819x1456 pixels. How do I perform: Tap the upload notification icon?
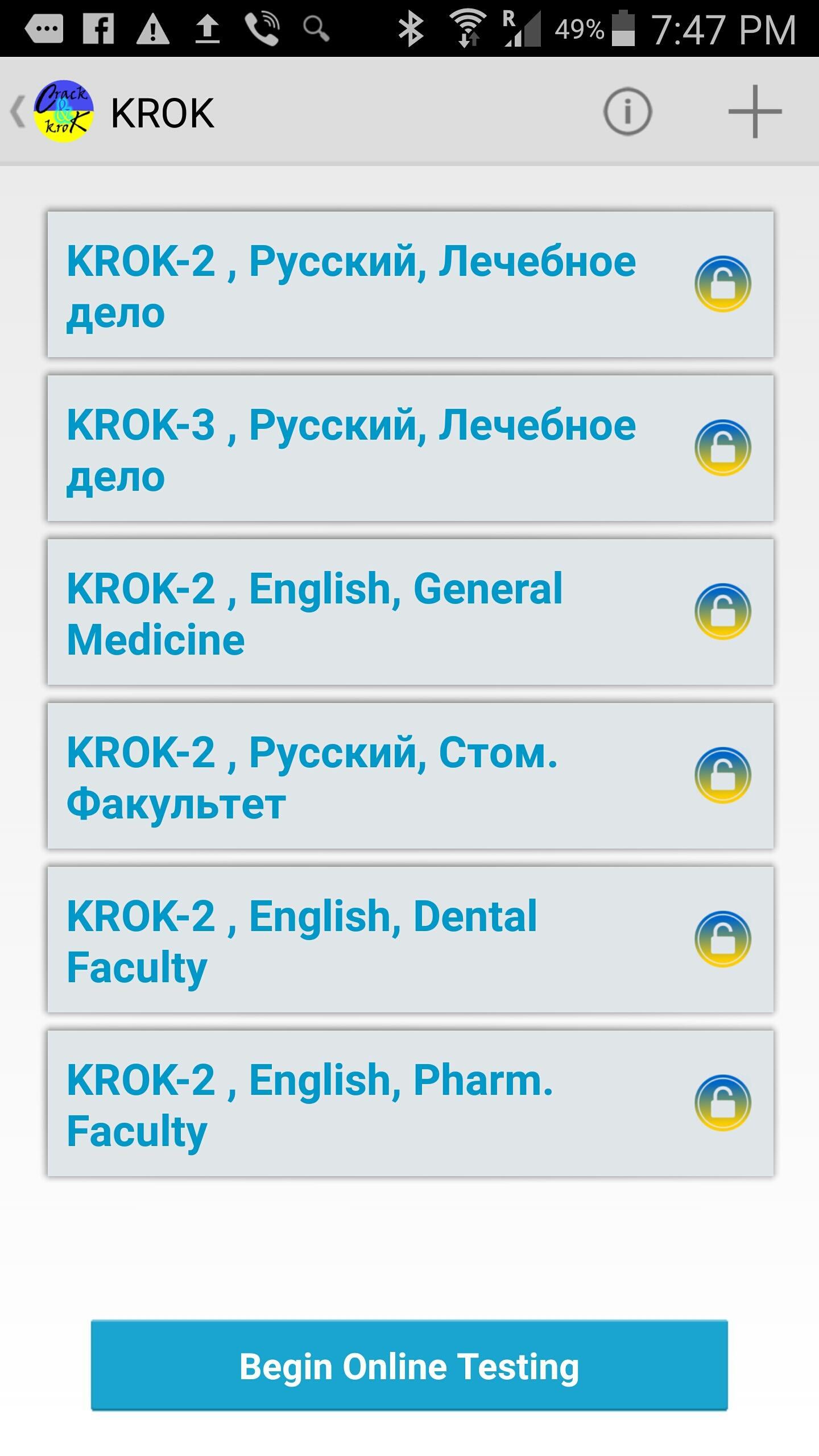coord(207,27)
